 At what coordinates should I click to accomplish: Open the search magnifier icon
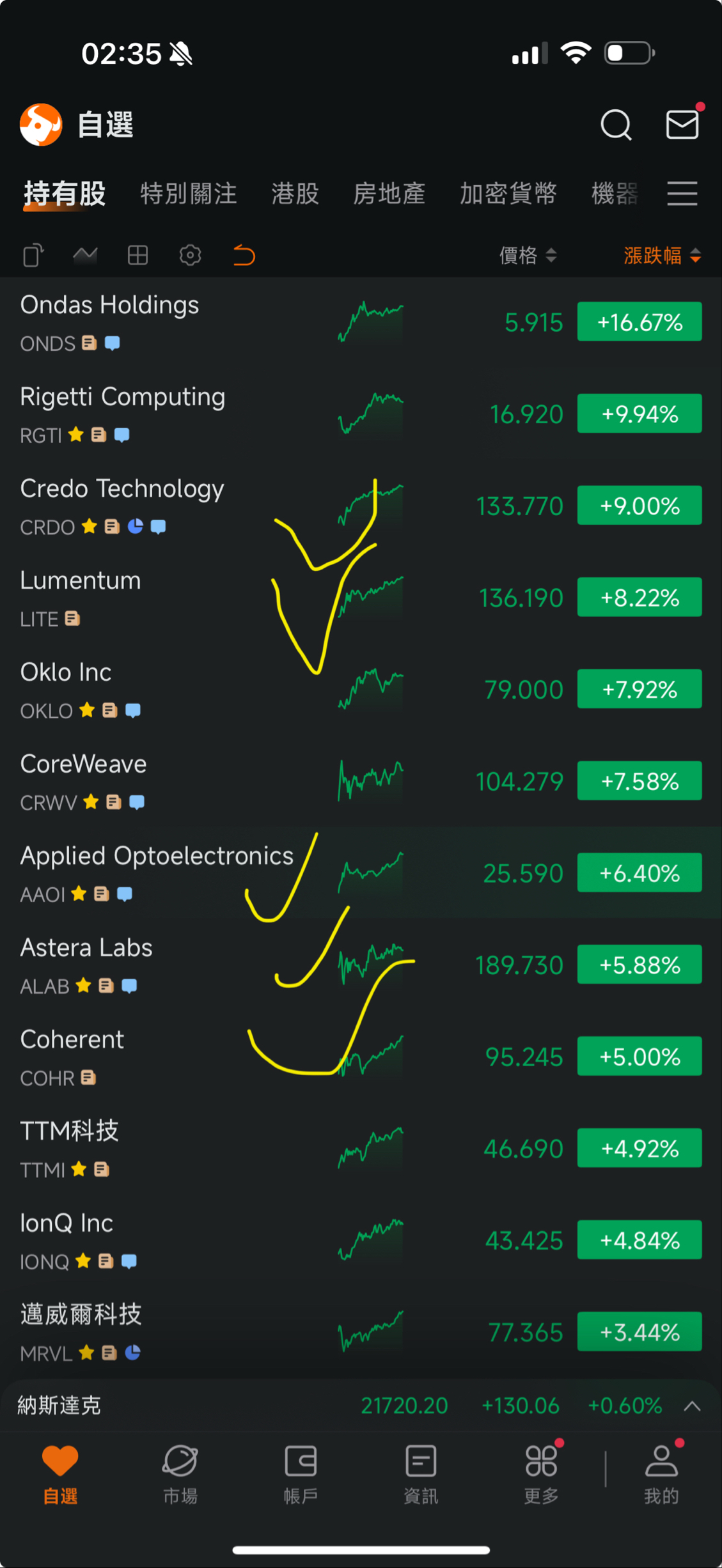[x=616, y=125]
